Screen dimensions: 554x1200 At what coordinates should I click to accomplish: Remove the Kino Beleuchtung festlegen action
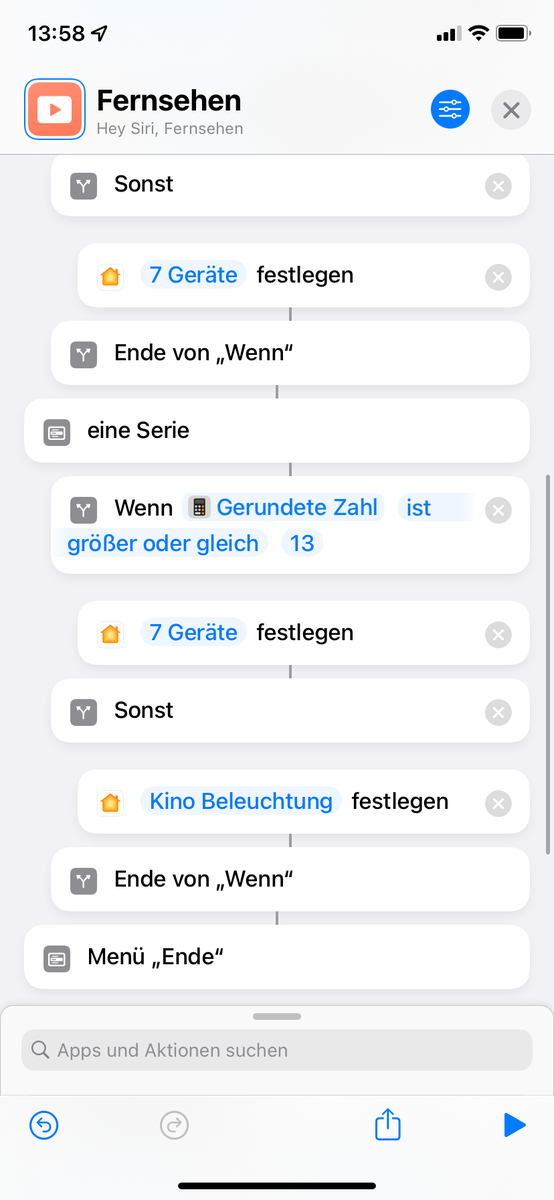tap(498, 803)
